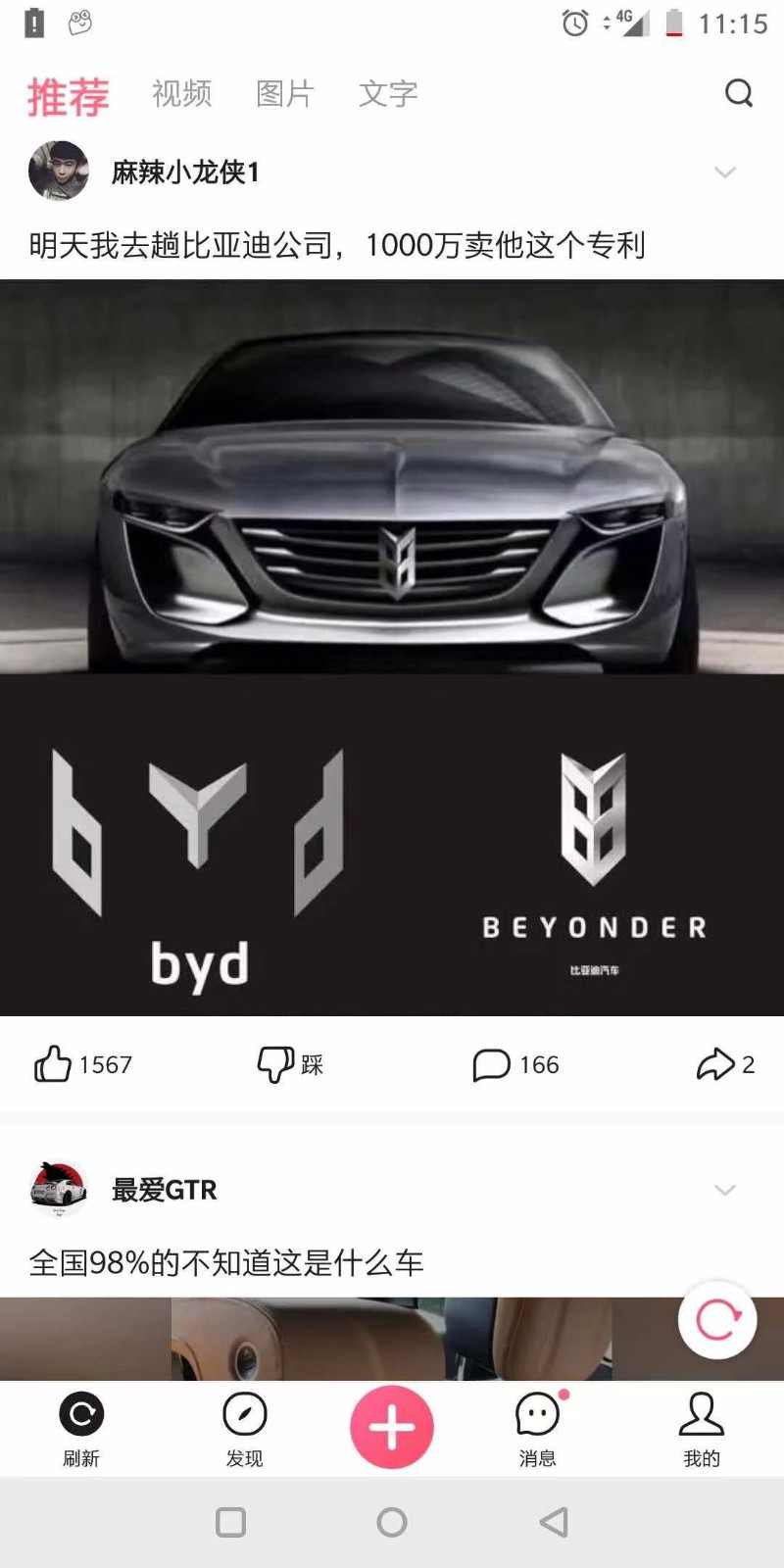The height and width of the screenshot is (1568, 784).
Task: Tap 刷新 in the bottom bar
Action: click(81, 1429)
